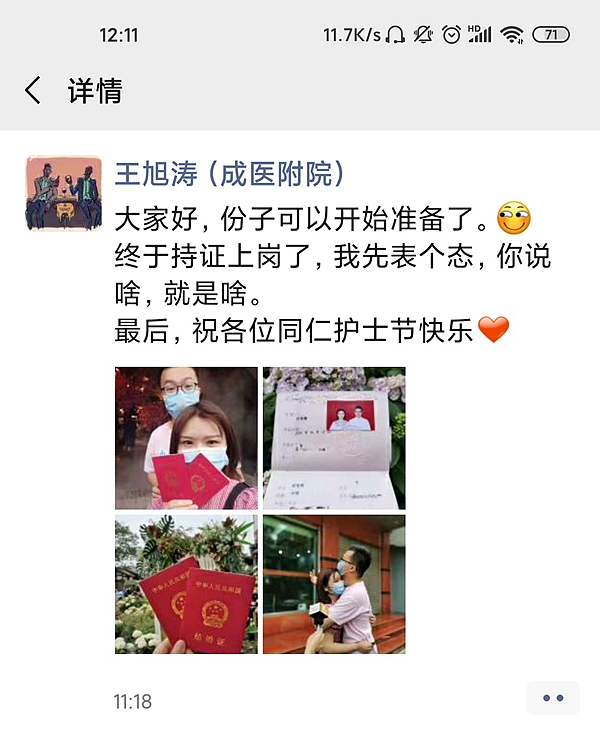
Task: Go back from the 详情 page
Action: click(x=33, y=91)
